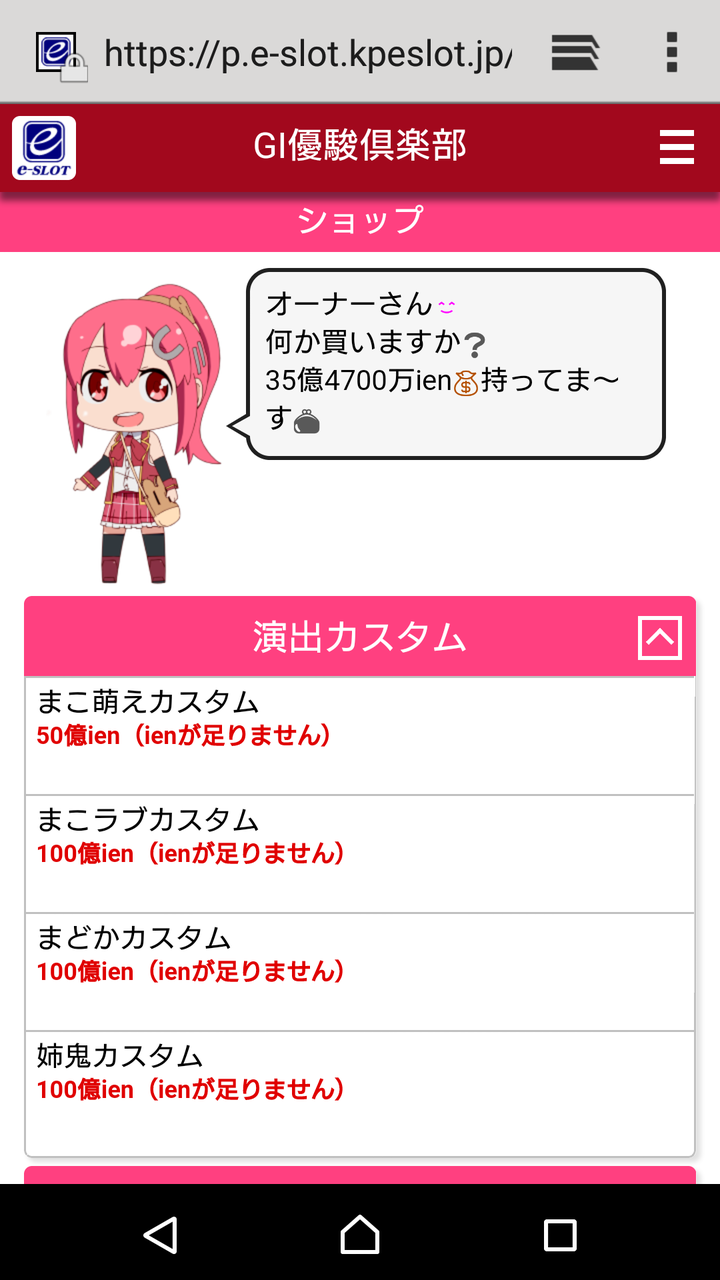Tap the browser URL address bar
This screenshot has height=1280, width=720.
point(308,53)
